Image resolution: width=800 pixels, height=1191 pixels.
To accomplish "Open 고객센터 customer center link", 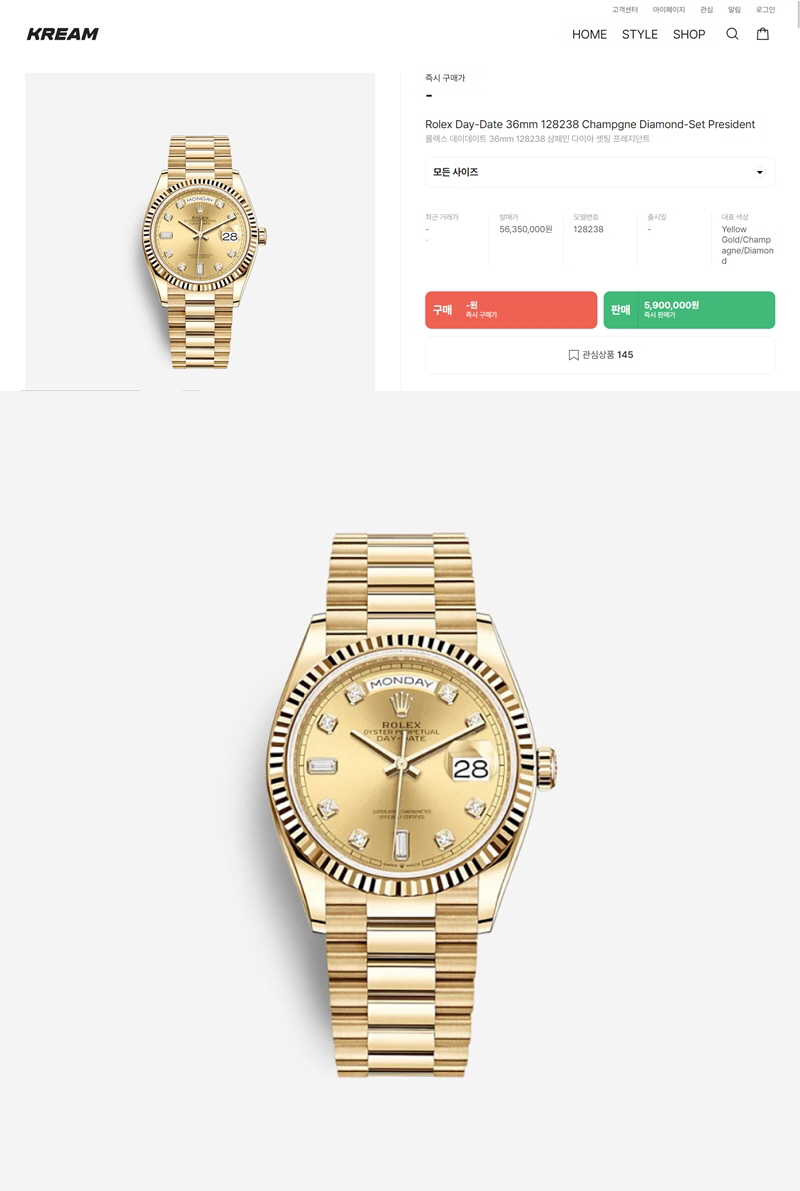I will [625, 10].
